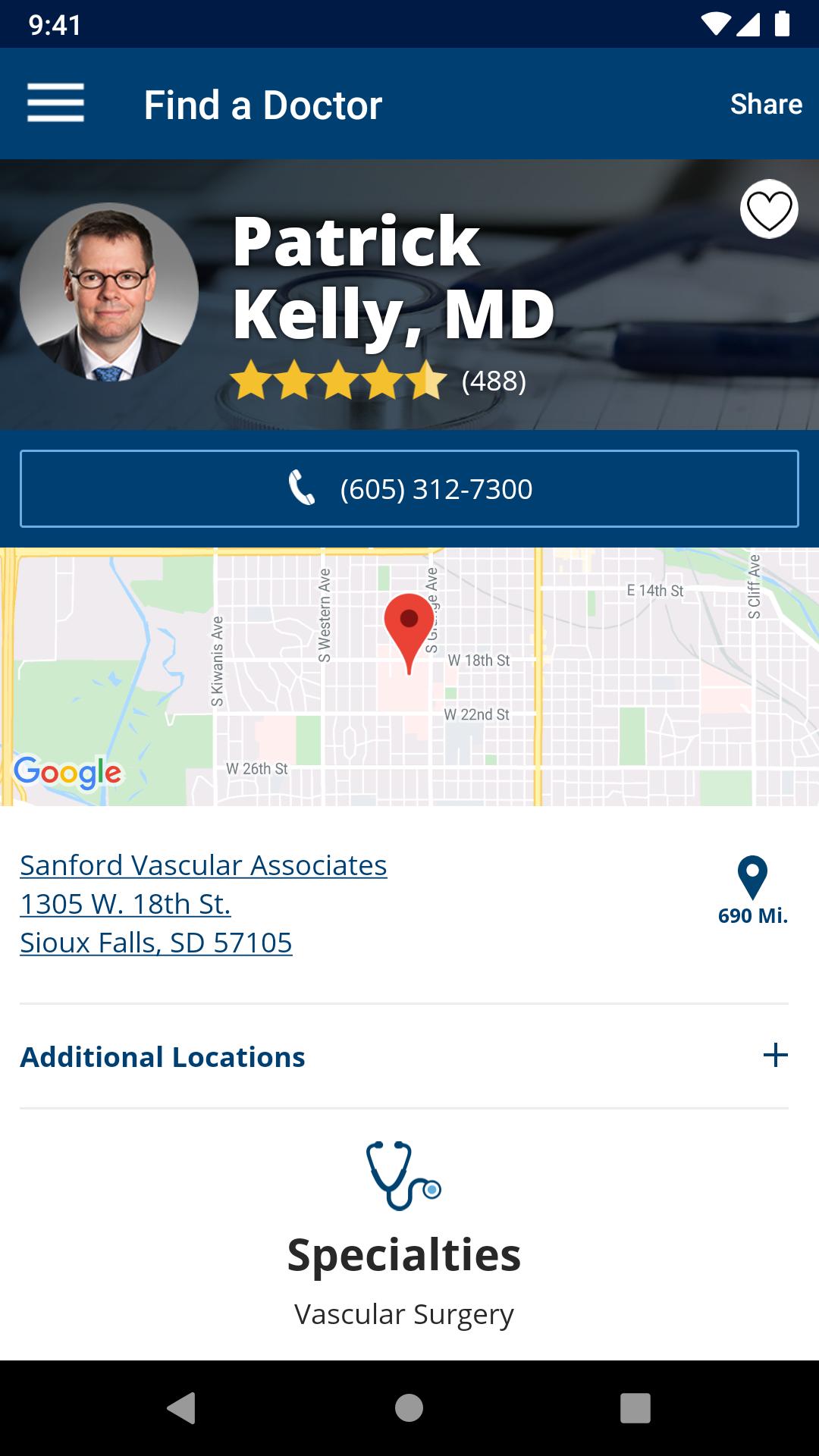The image size is (819, 1456).
Task: Call (605) 312-7300
Action: [409, 488]
